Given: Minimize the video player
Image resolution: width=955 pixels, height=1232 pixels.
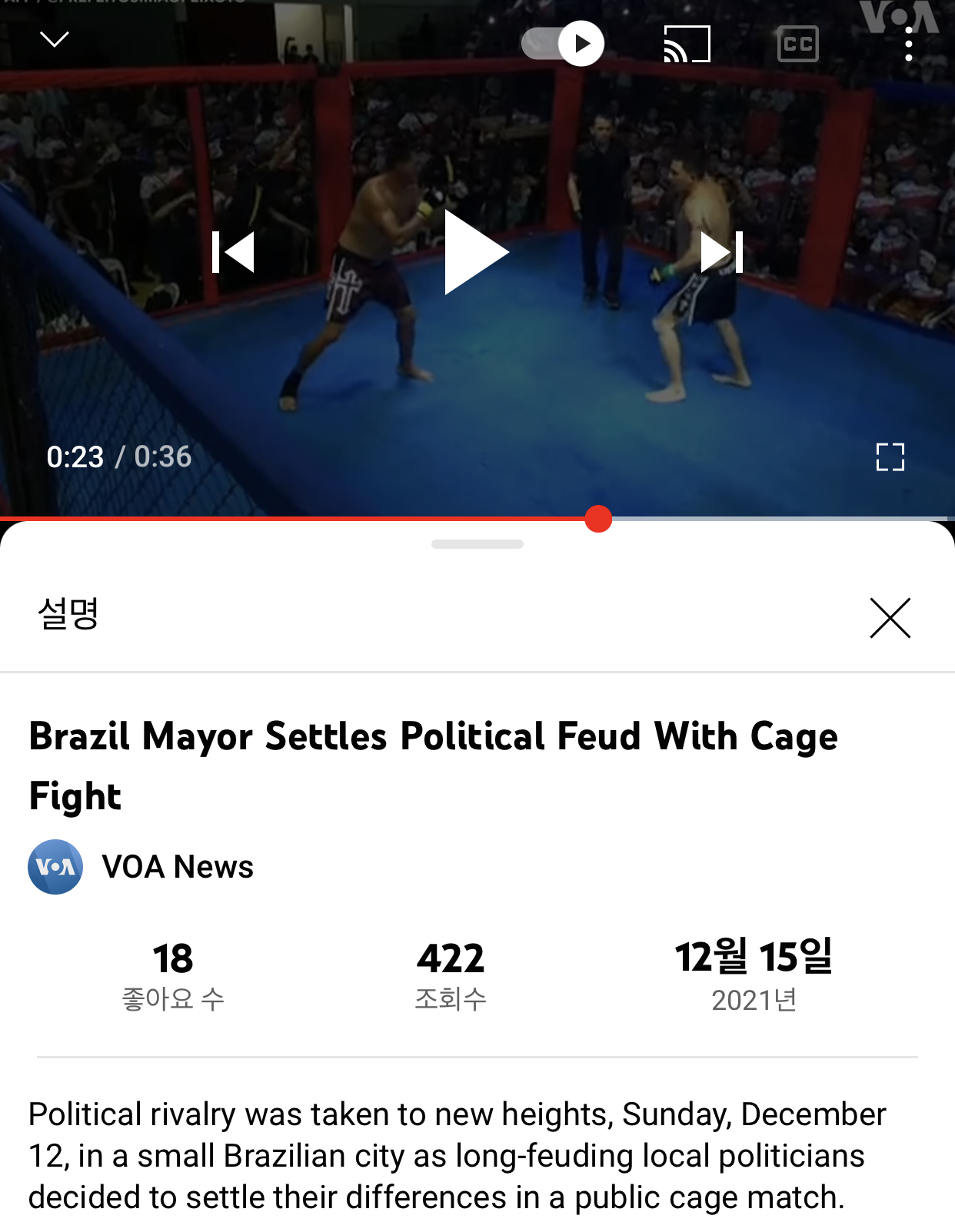Looking at the screenshot, I should click(x=55, y=40).
